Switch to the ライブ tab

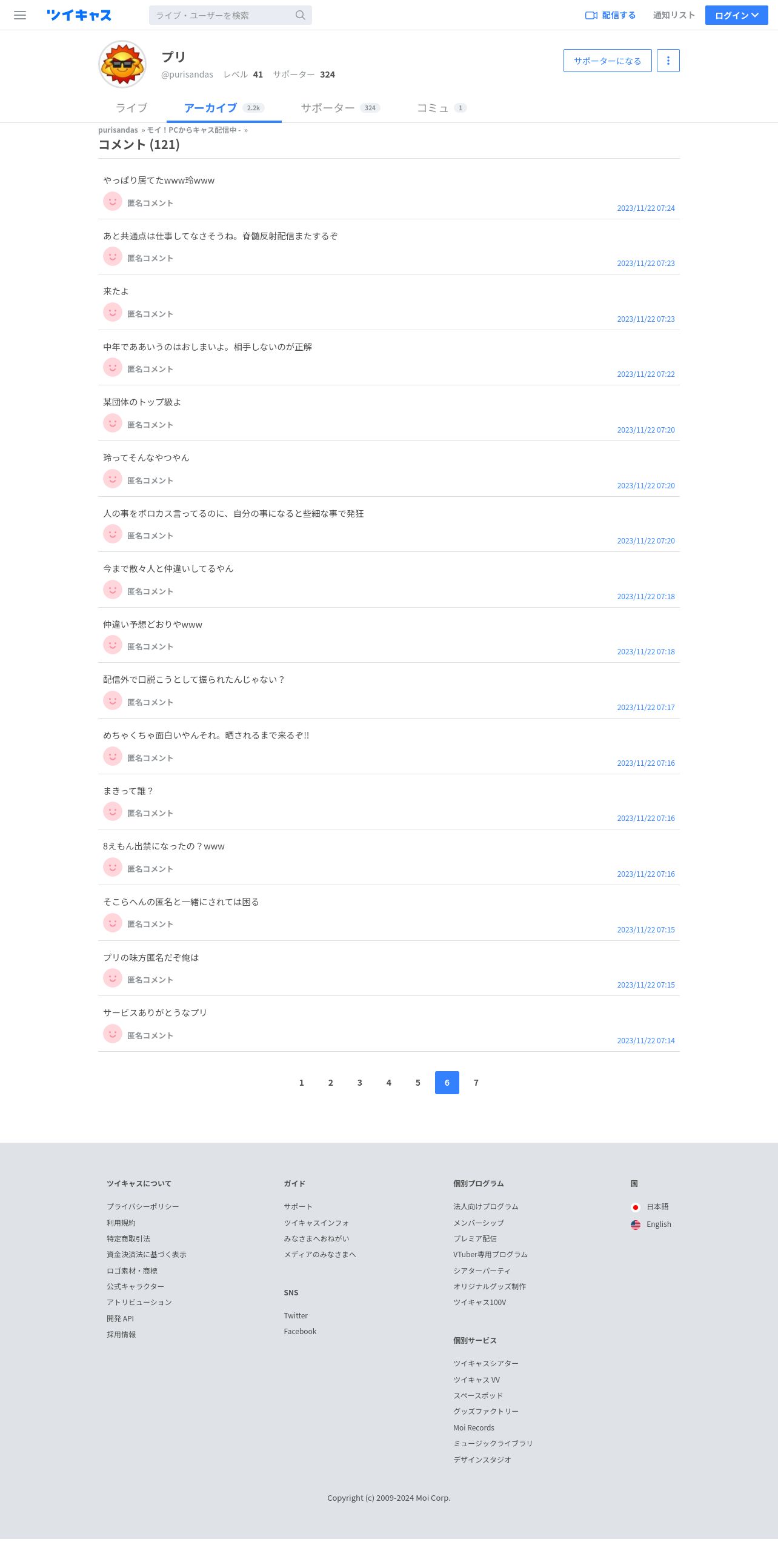131,108
